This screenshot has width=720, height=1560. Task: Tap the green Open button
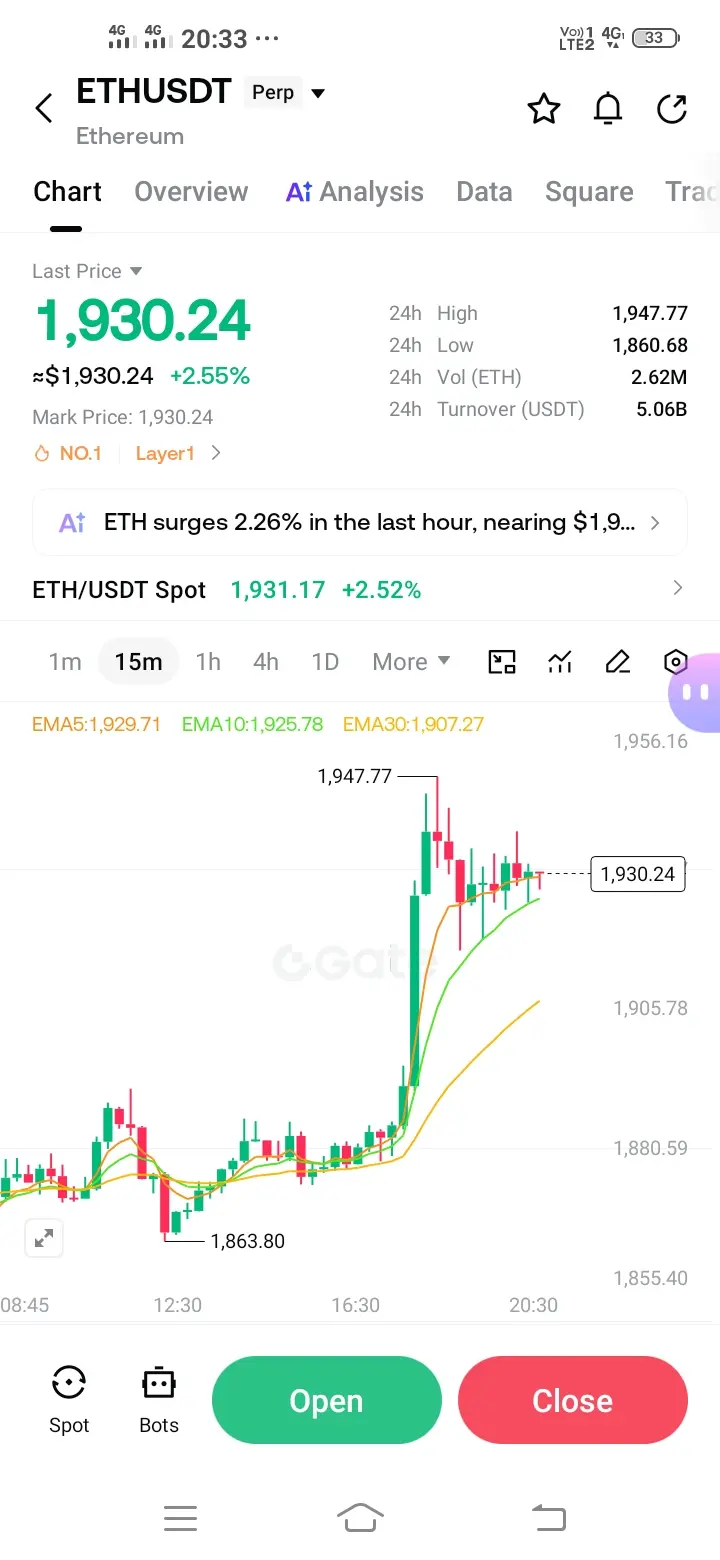(327, 1400)
